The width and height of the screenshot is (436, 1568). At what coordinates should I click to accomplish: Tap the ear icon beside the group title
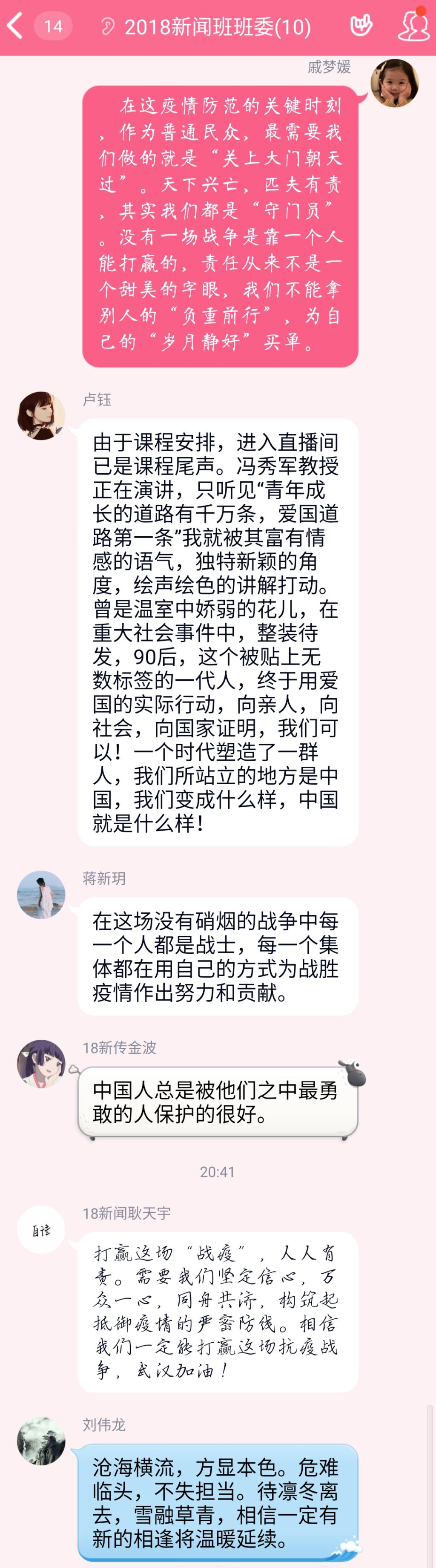pos(108,26)
